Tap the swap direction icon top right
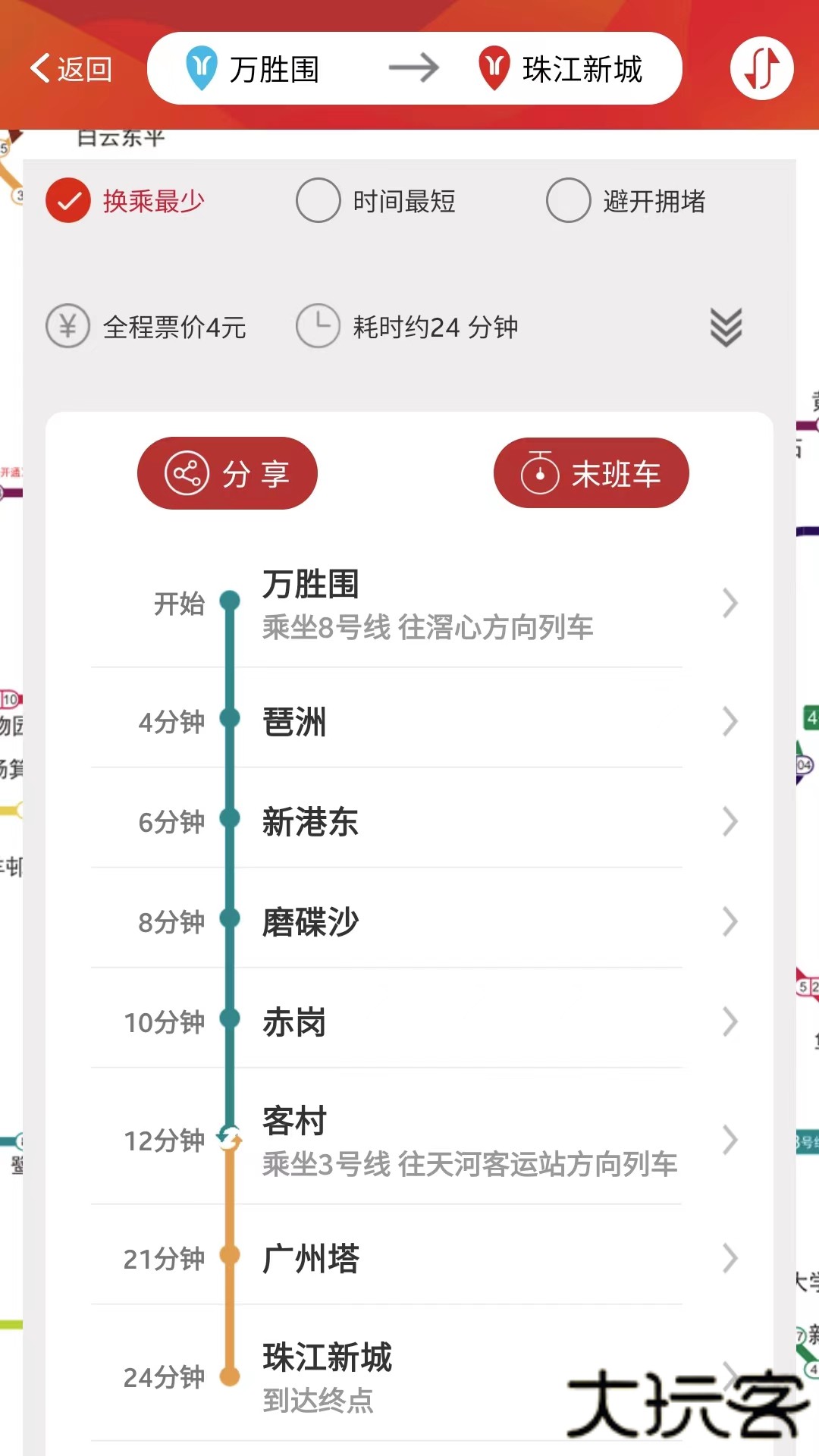The image size is (819, 1456). coord(761,67)
